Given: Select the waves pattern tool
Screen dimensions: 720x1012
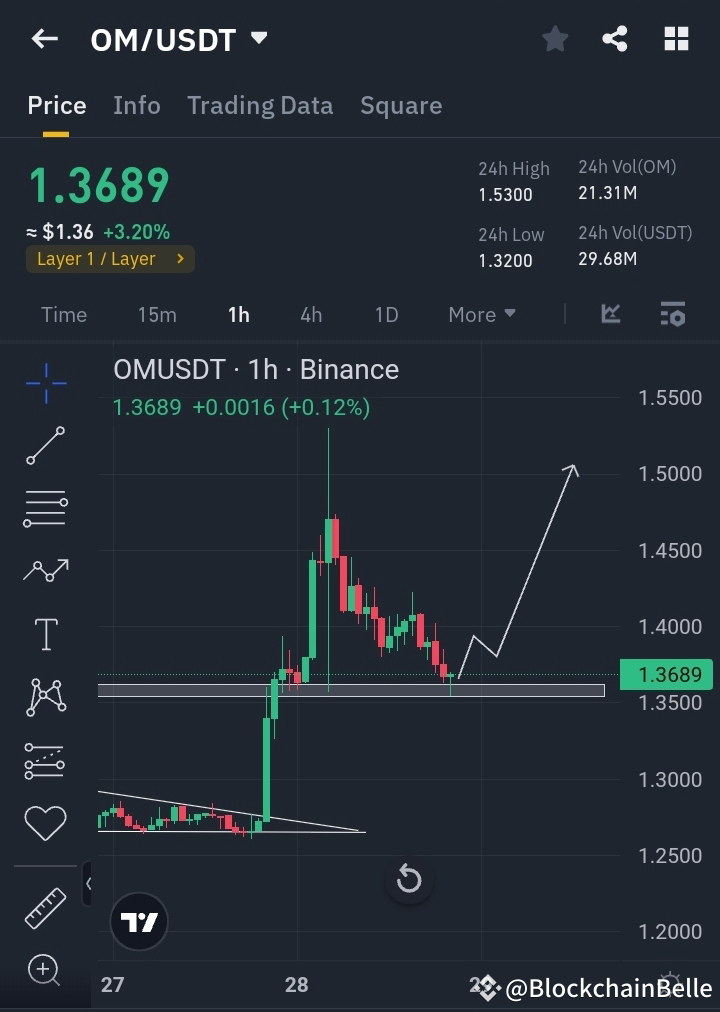Looking at the screenshot, I should (44, 570).
